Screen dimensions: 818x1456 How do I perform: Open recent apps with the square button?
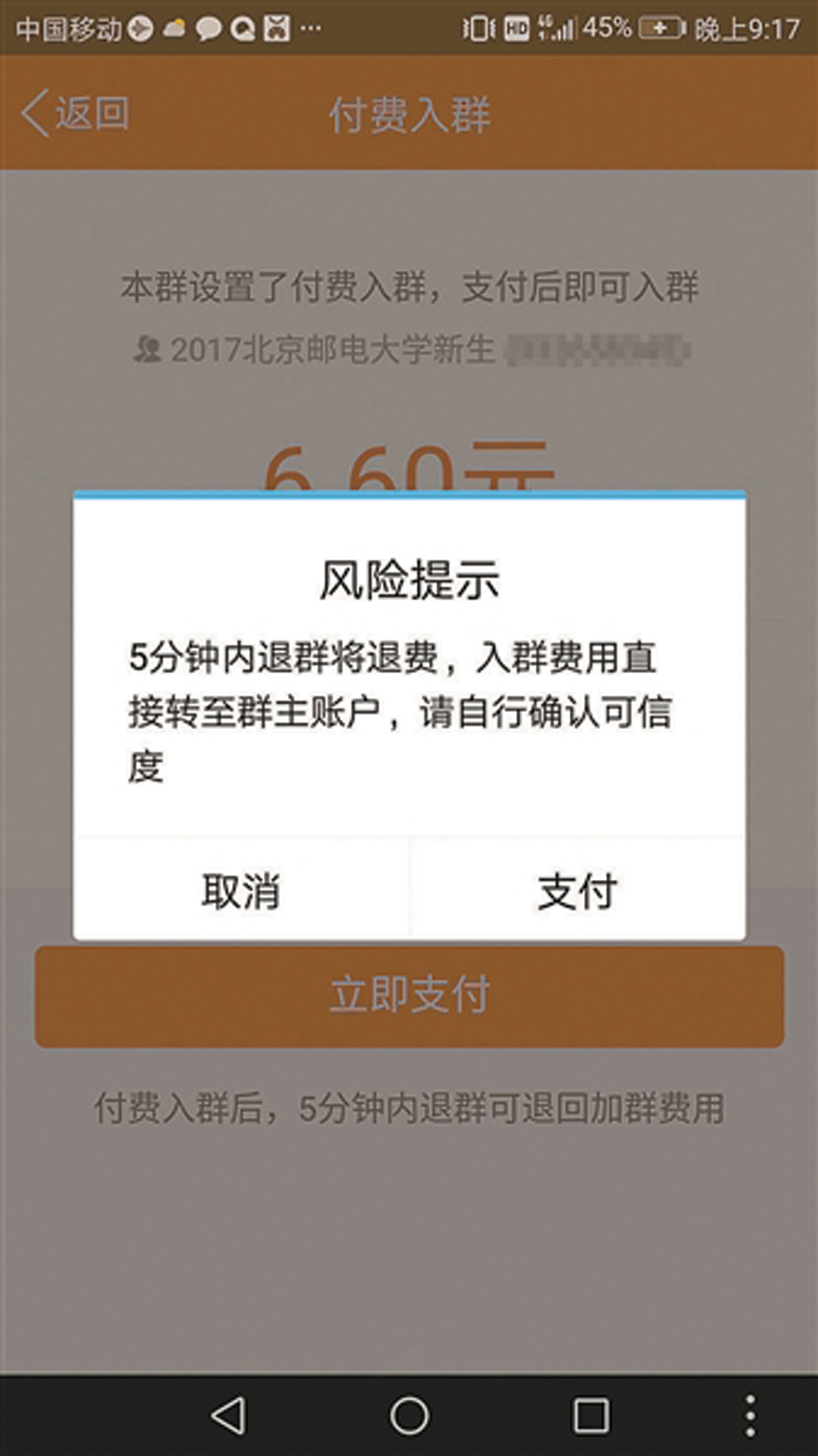pos(591,1415)
